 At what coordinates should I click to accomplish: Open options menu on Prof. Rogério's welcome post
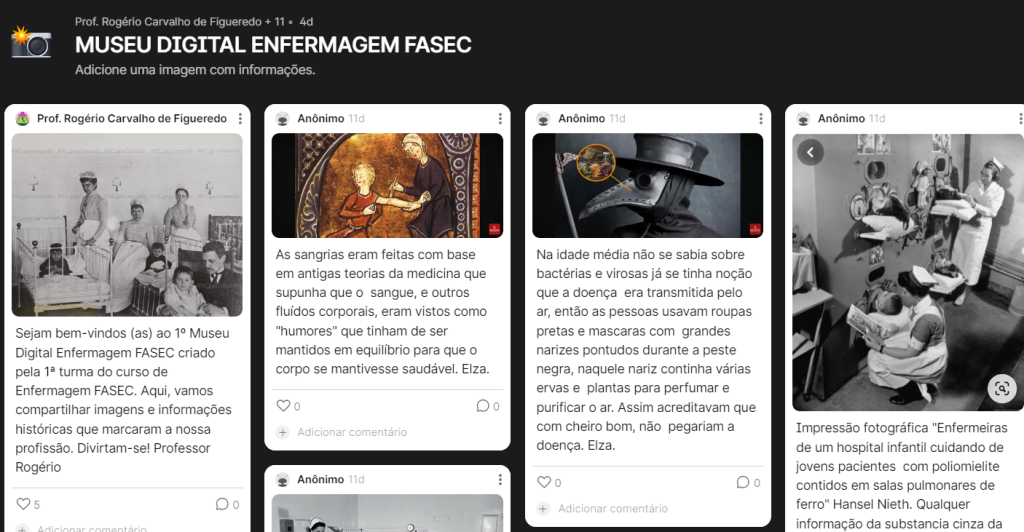[238, 118]
